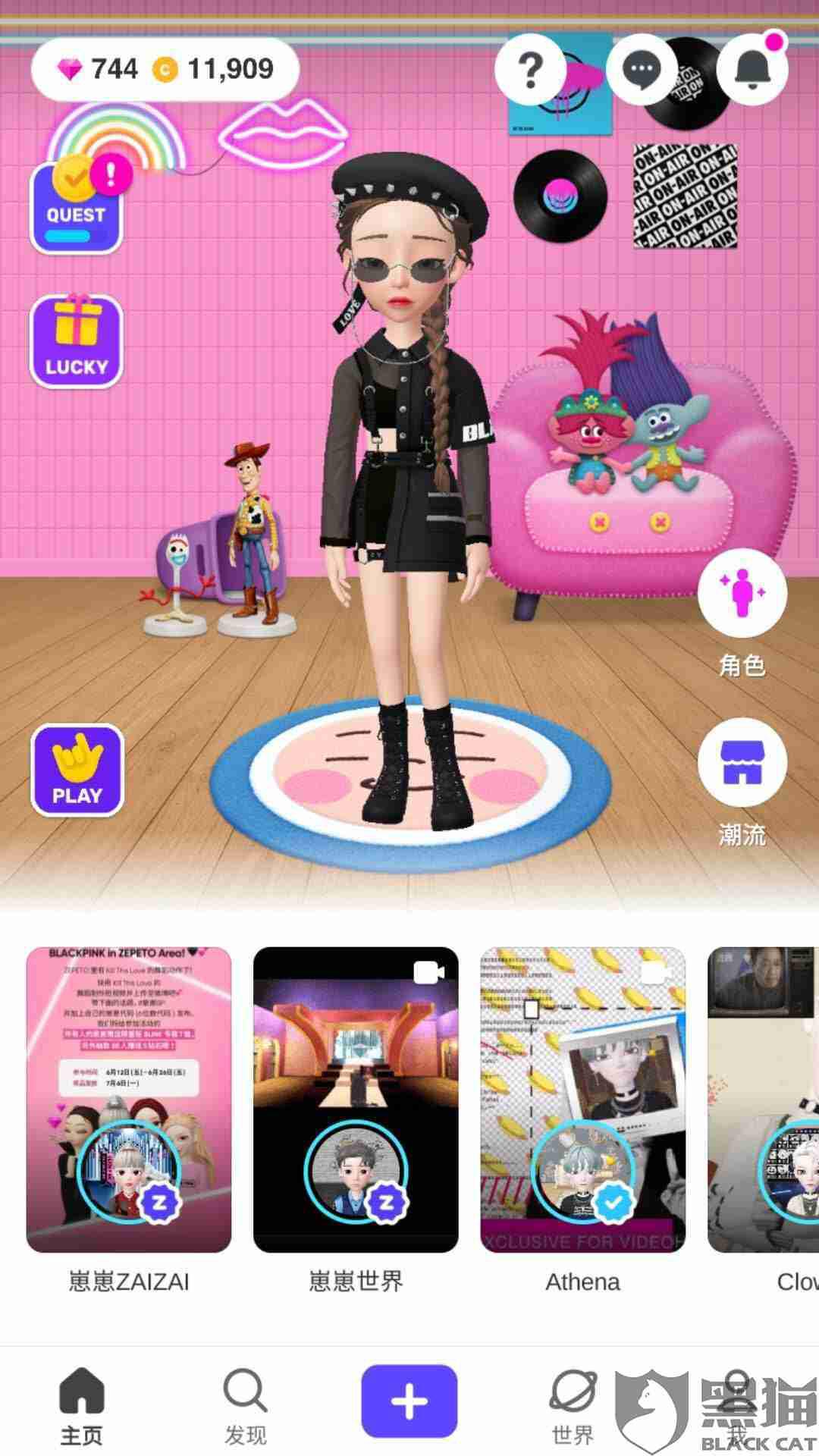Open the 崽崽世界 video card
This screenshot has height=1456, width=819.
[356, 1100]
